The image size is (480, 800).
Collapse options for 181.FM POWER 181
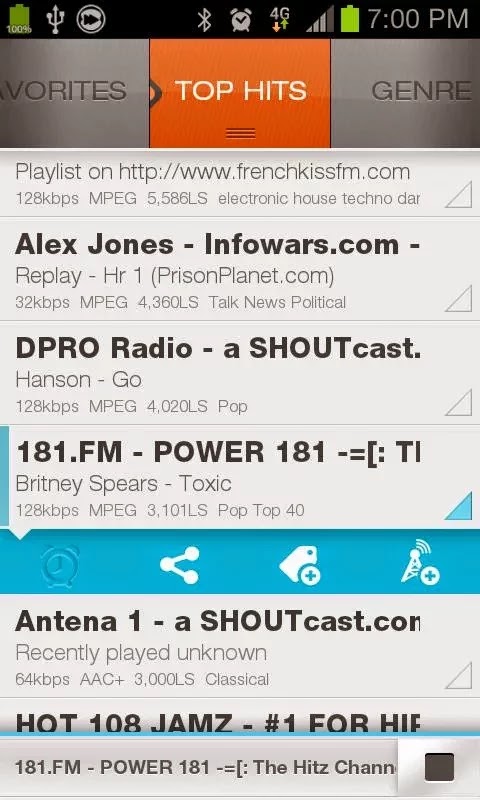458,507
